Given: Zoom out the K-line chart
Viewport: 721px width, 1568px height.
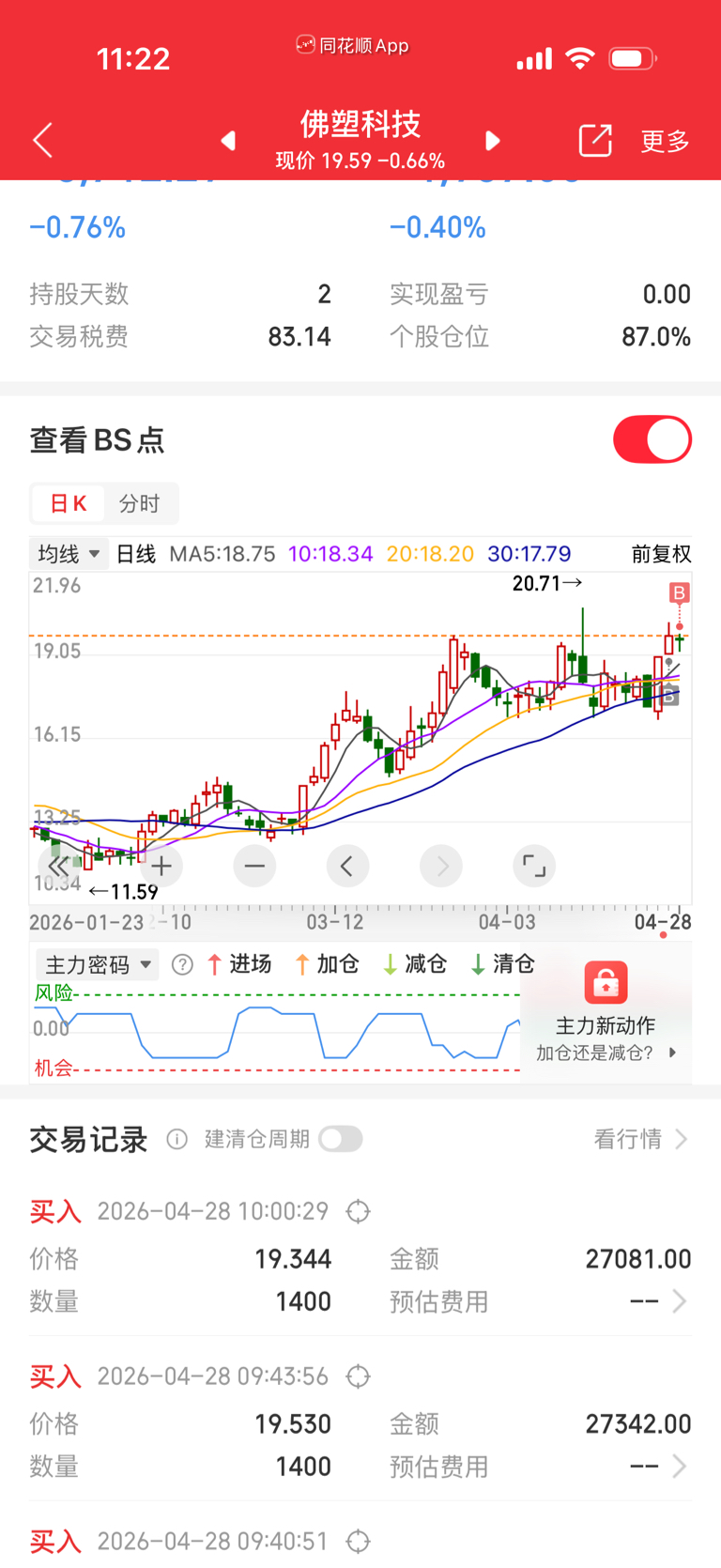Looking at the screenshot, I should click(254, 866).
